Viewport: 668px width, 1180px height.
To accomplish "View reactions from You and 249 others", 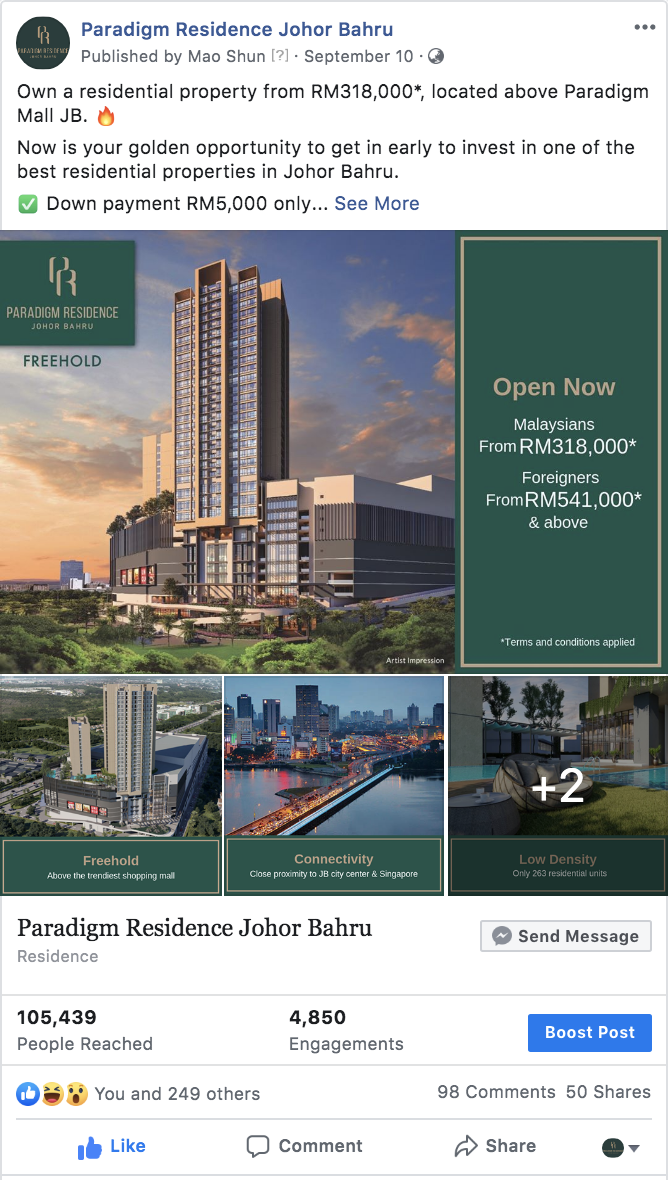I will [138, 1093].
